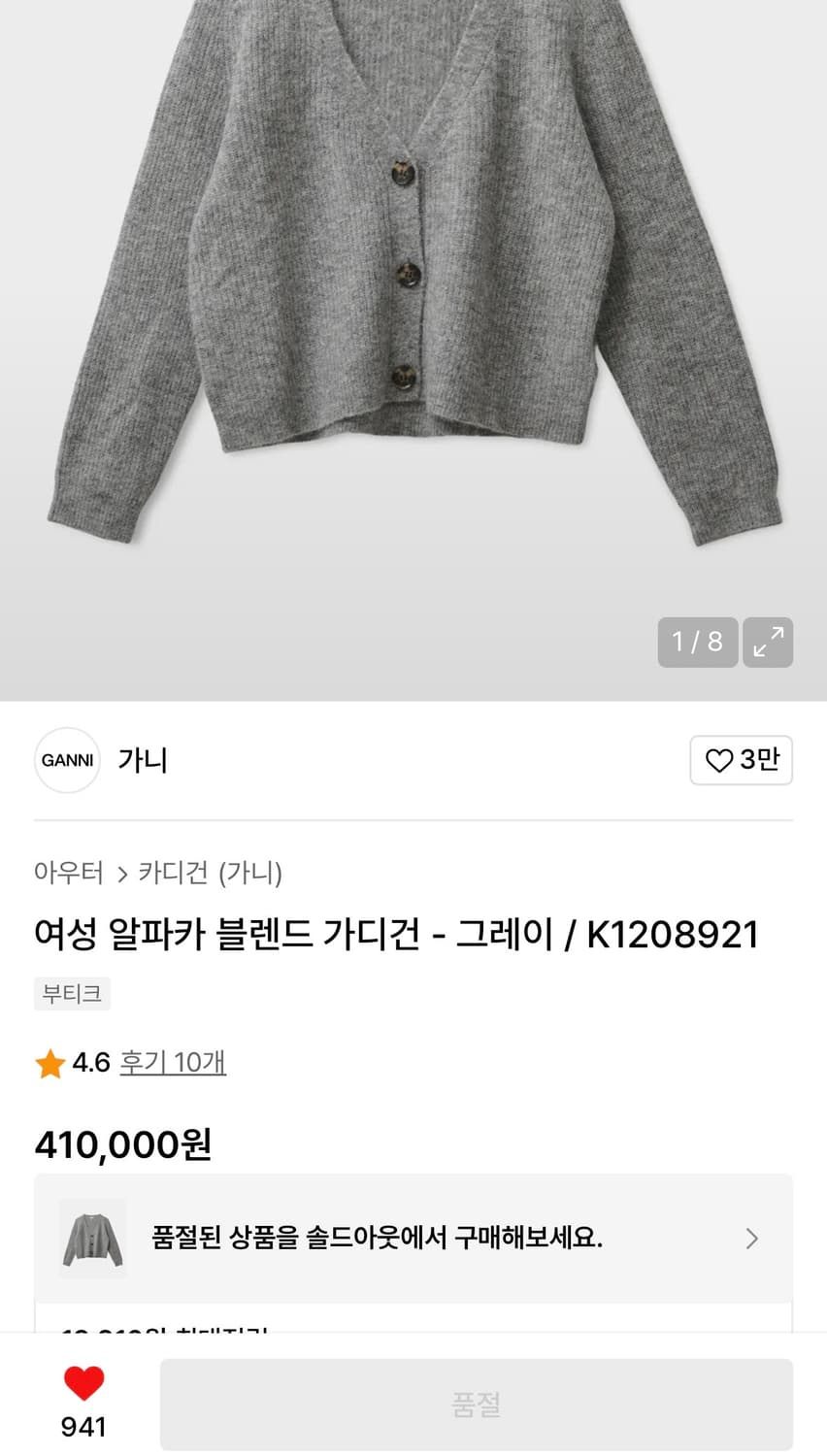Screen dimensions: 827x1456
Task: Tap the 품절 sold-out button
Action: (x=476, y=1404)
